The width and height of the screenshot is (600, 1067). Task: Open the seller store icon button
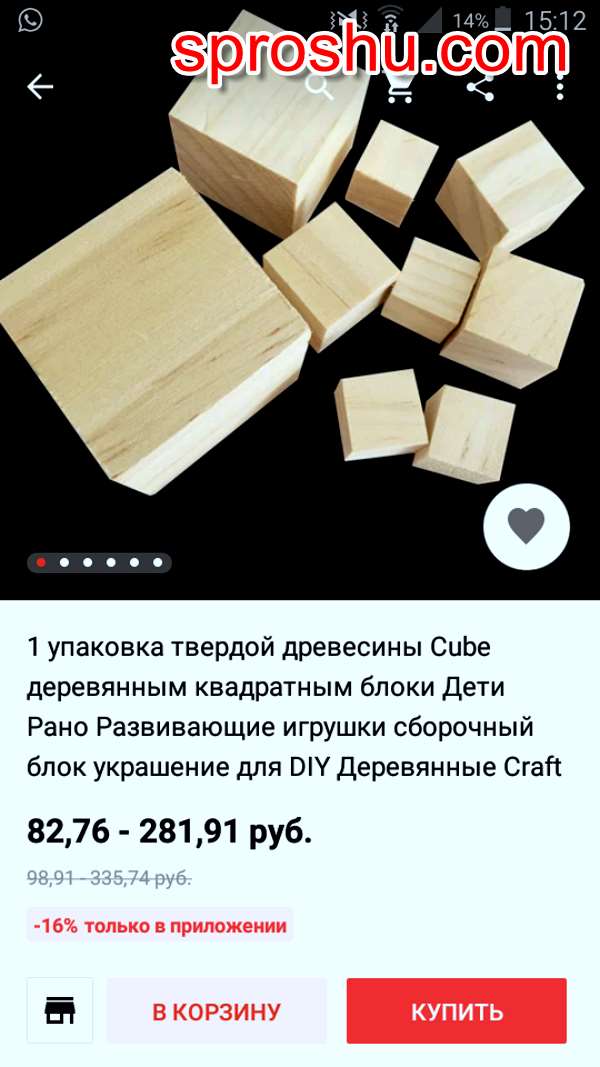[60, 1010]
